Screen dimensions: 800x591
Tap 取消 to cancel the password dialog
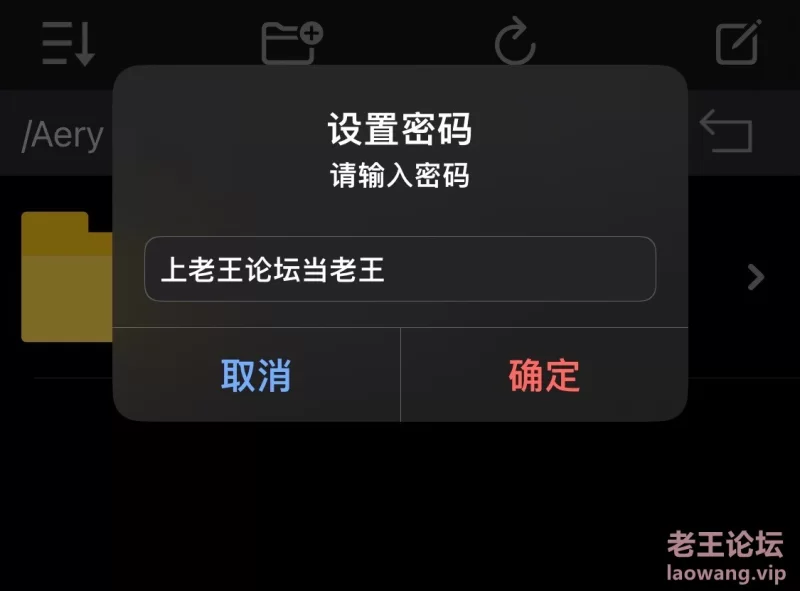[256, 375]
